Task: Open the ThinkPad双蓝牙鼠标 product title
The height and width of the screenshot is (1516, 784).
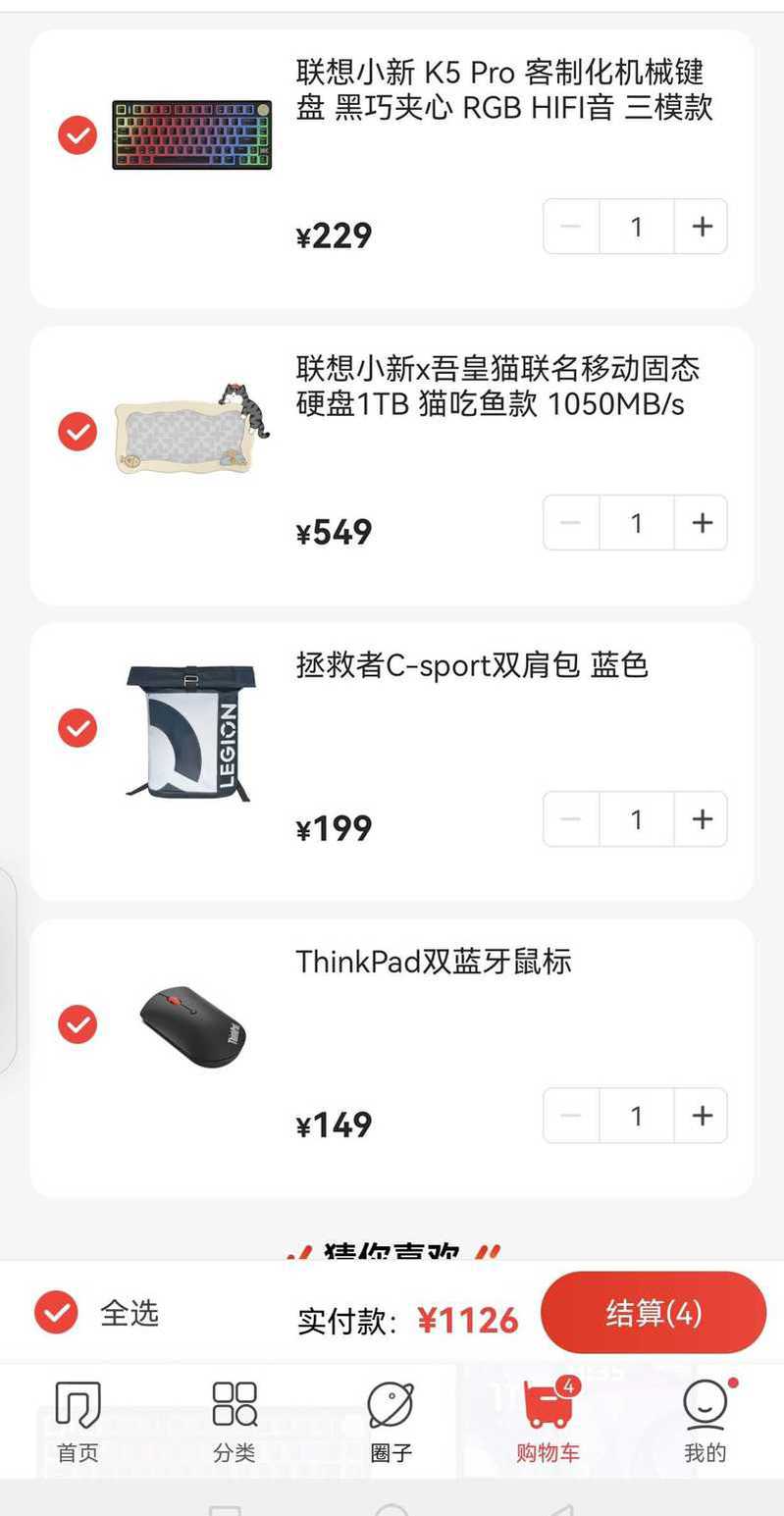Action: [434, 962]
